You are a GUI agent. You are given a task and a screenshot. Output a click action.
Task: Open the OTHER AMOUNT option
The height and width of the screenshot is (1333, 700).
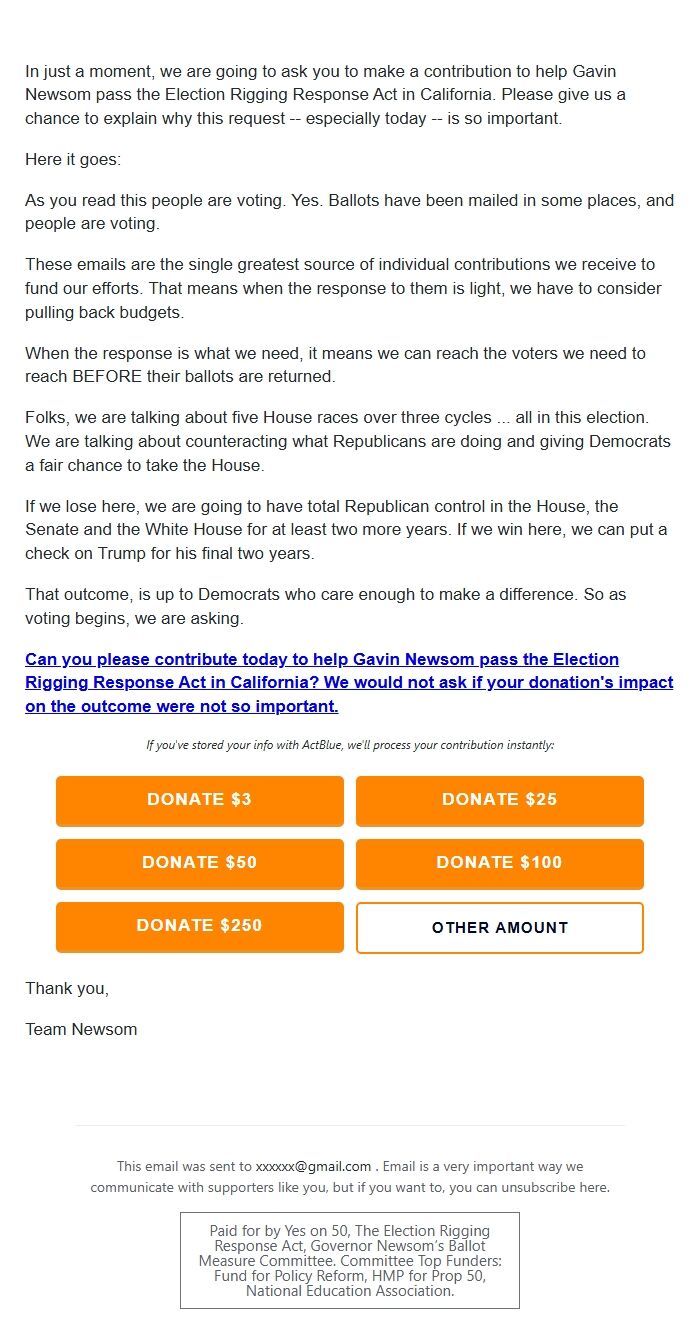(500, 928)
